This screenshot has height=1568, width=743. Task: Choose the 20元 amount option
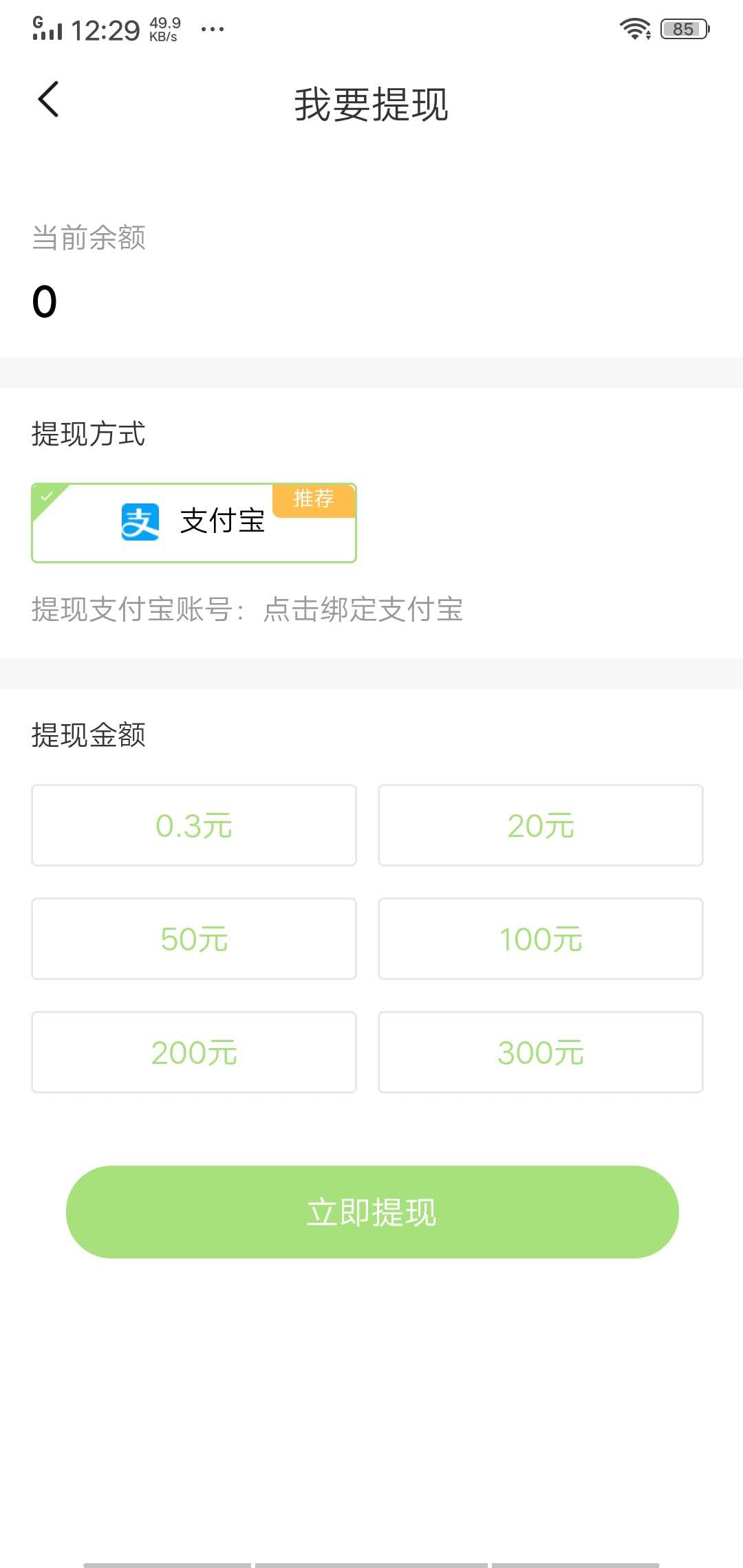(x=541, y=825)
